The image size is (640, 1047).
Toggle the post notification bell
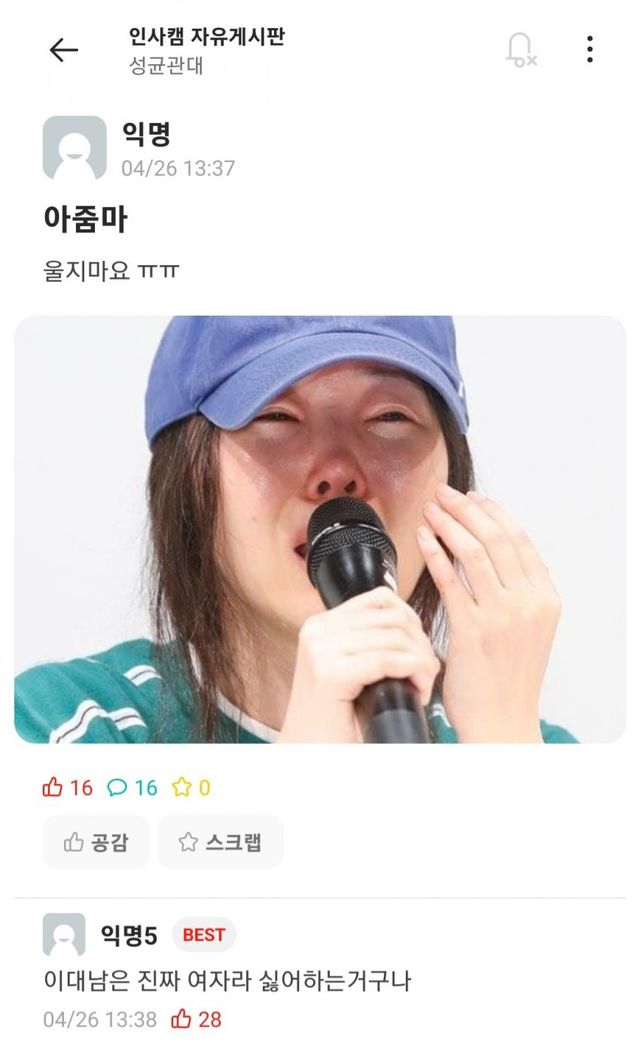(x=520, y=50)
